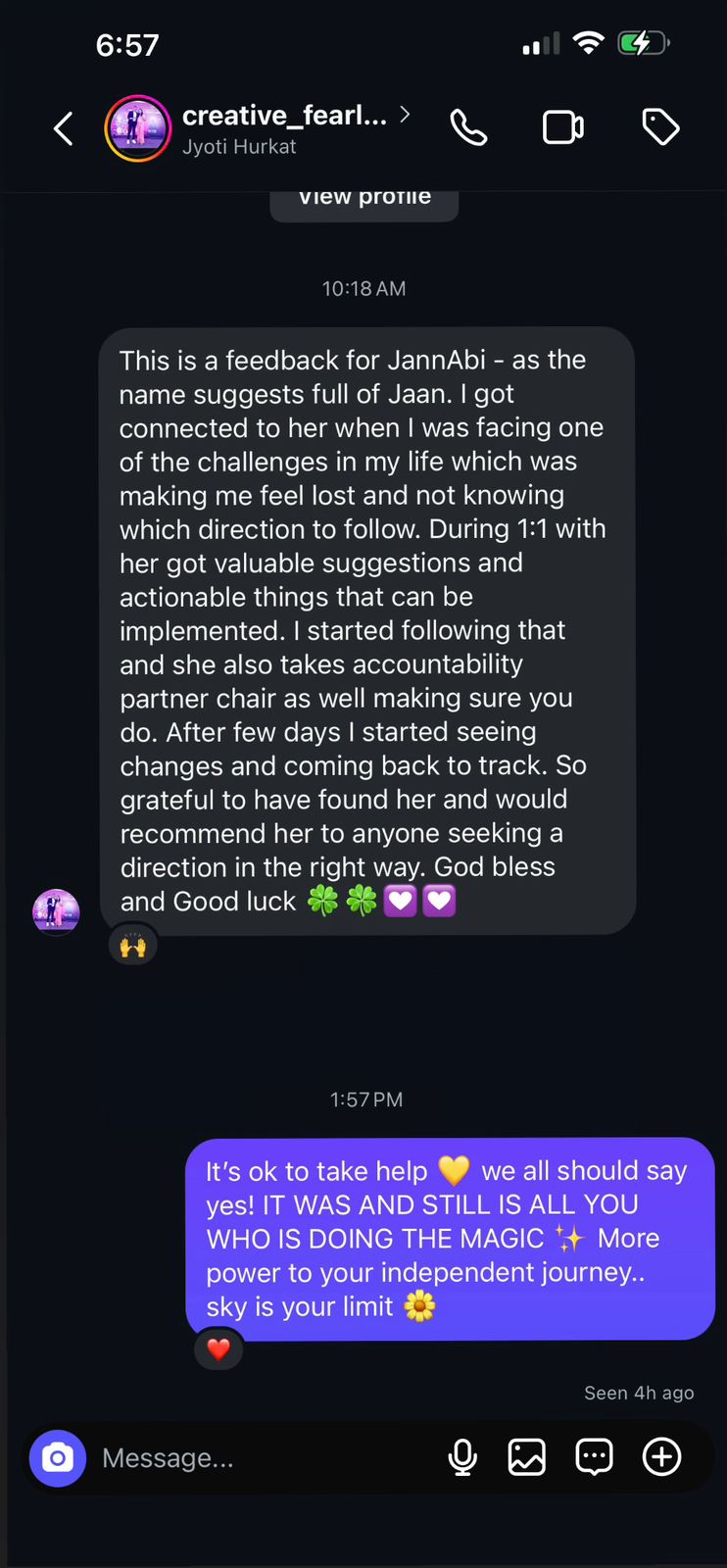View the heart reaction on the purple message

pyautogui.click(x=218, y=1349)
